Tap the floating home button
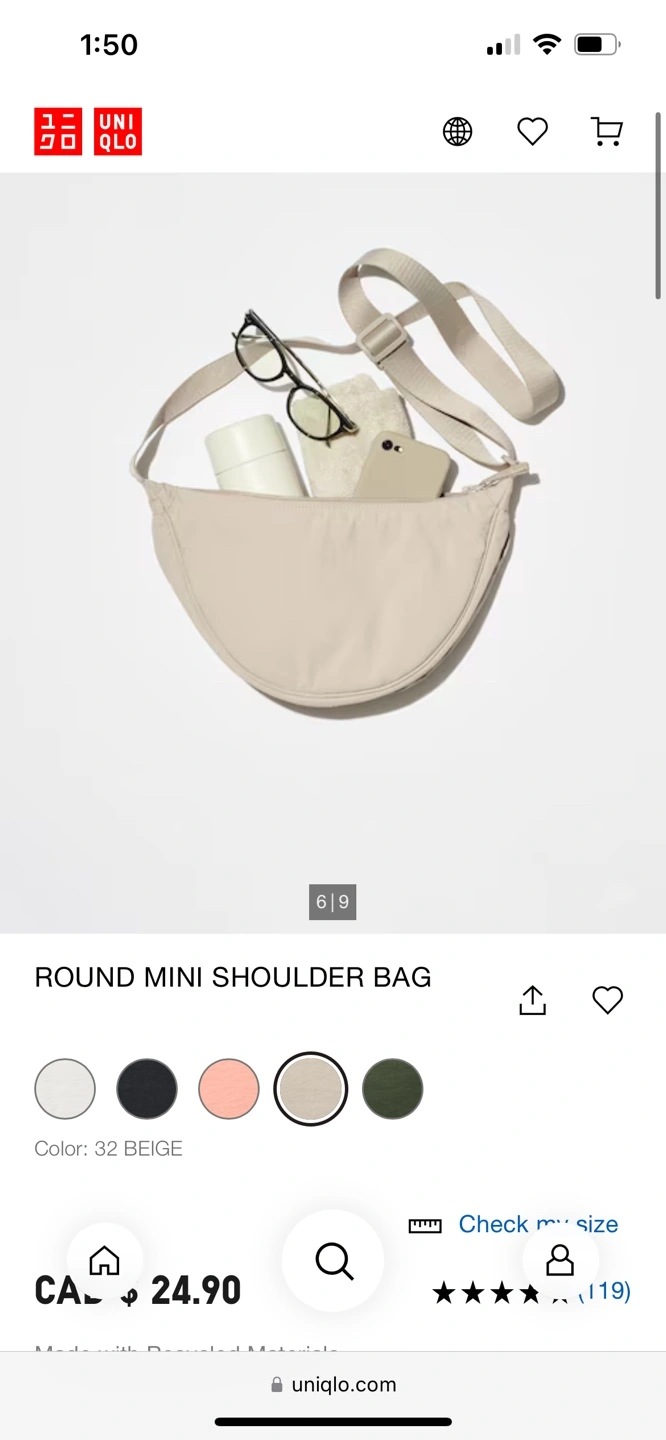 (x=105, y=1261)
